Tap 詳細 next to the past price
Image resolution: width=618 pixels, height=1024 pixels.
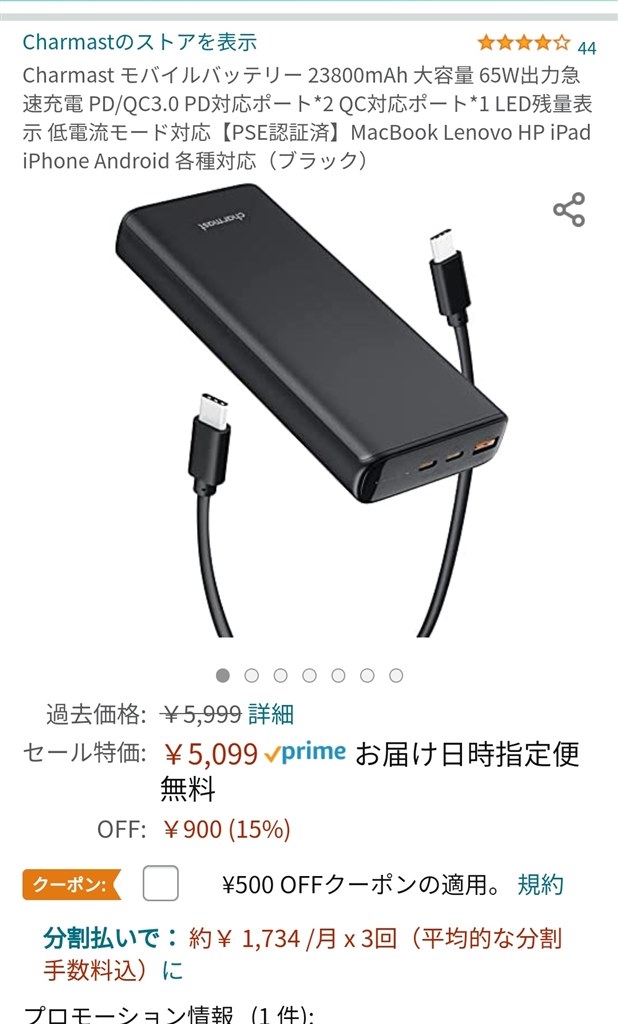[270, 714]
